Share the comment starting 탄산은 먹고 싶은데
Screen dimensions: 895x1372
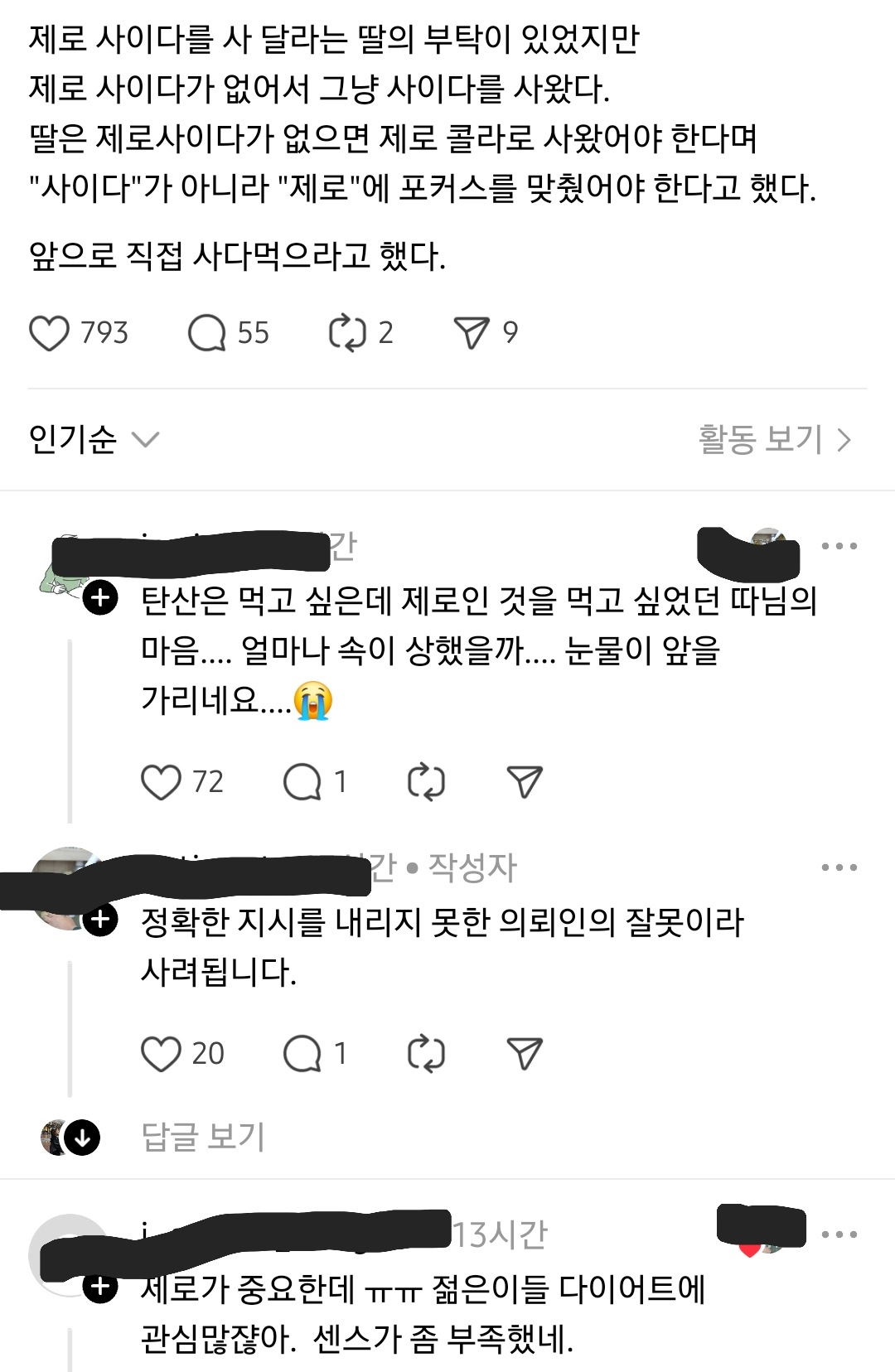click(x=524, y=782)
